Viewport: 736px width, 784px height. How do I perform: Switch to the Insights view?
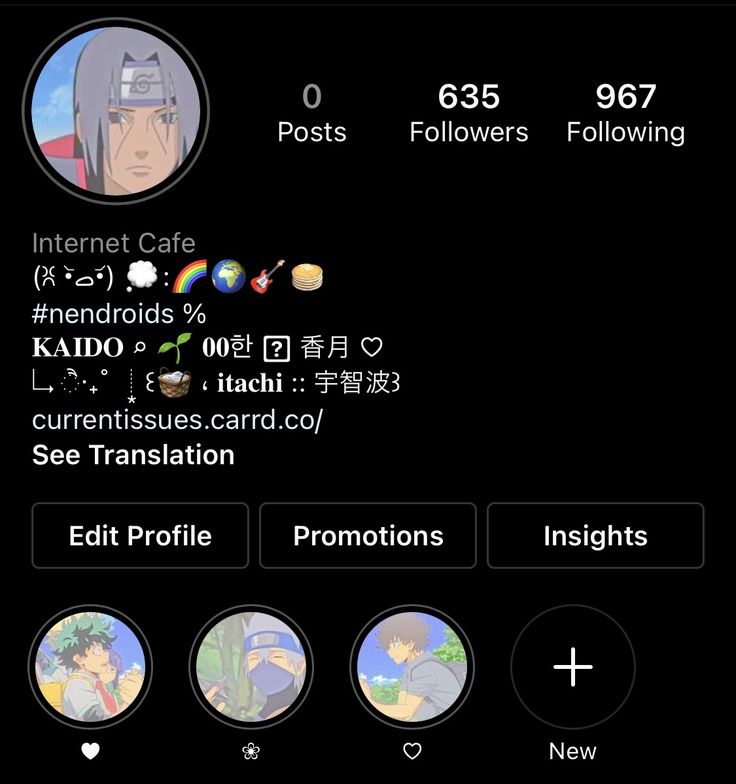pos(595,536)
